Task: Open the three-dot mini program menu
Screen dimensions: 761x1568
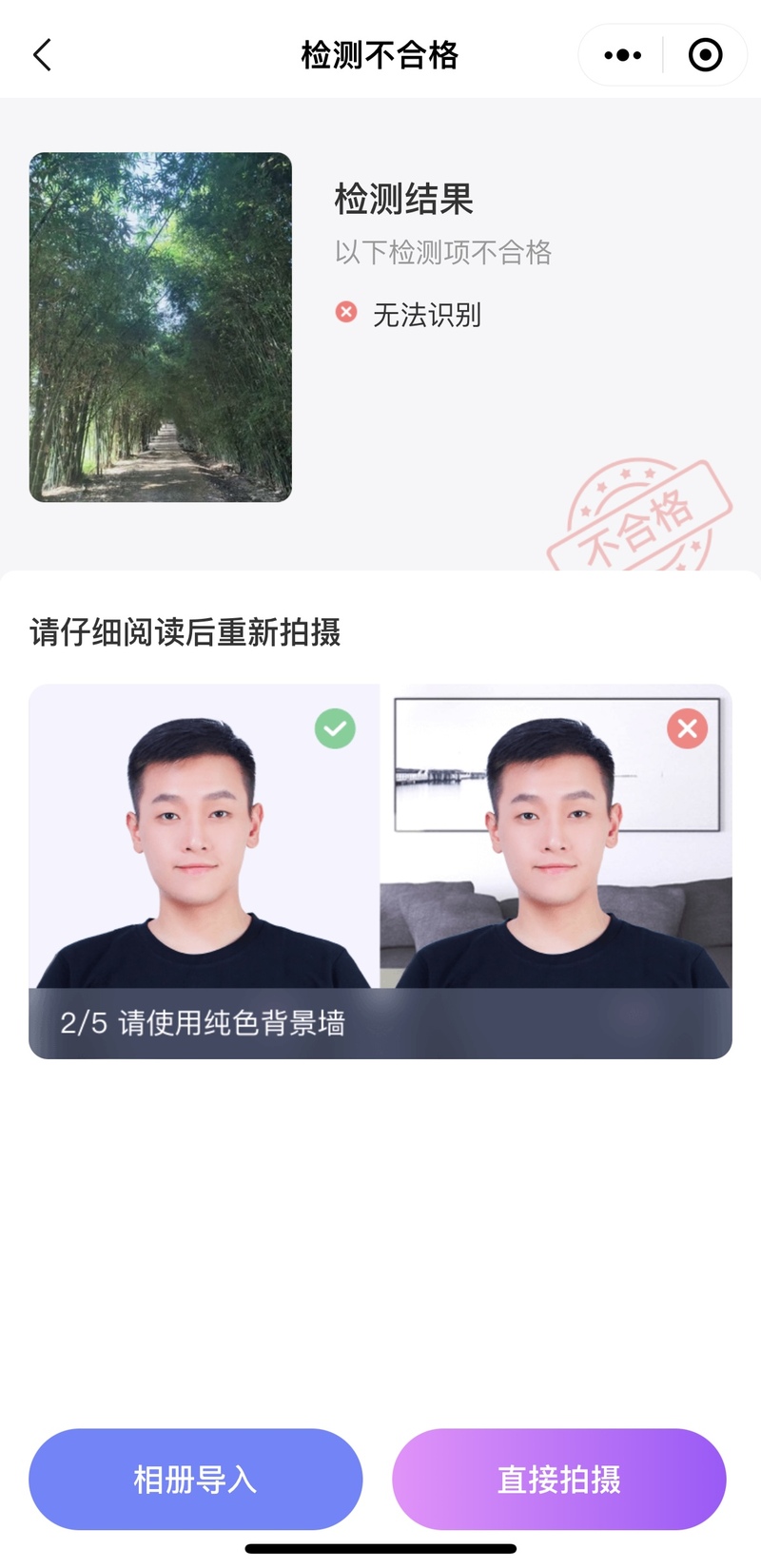Action: tap(622, 55)
